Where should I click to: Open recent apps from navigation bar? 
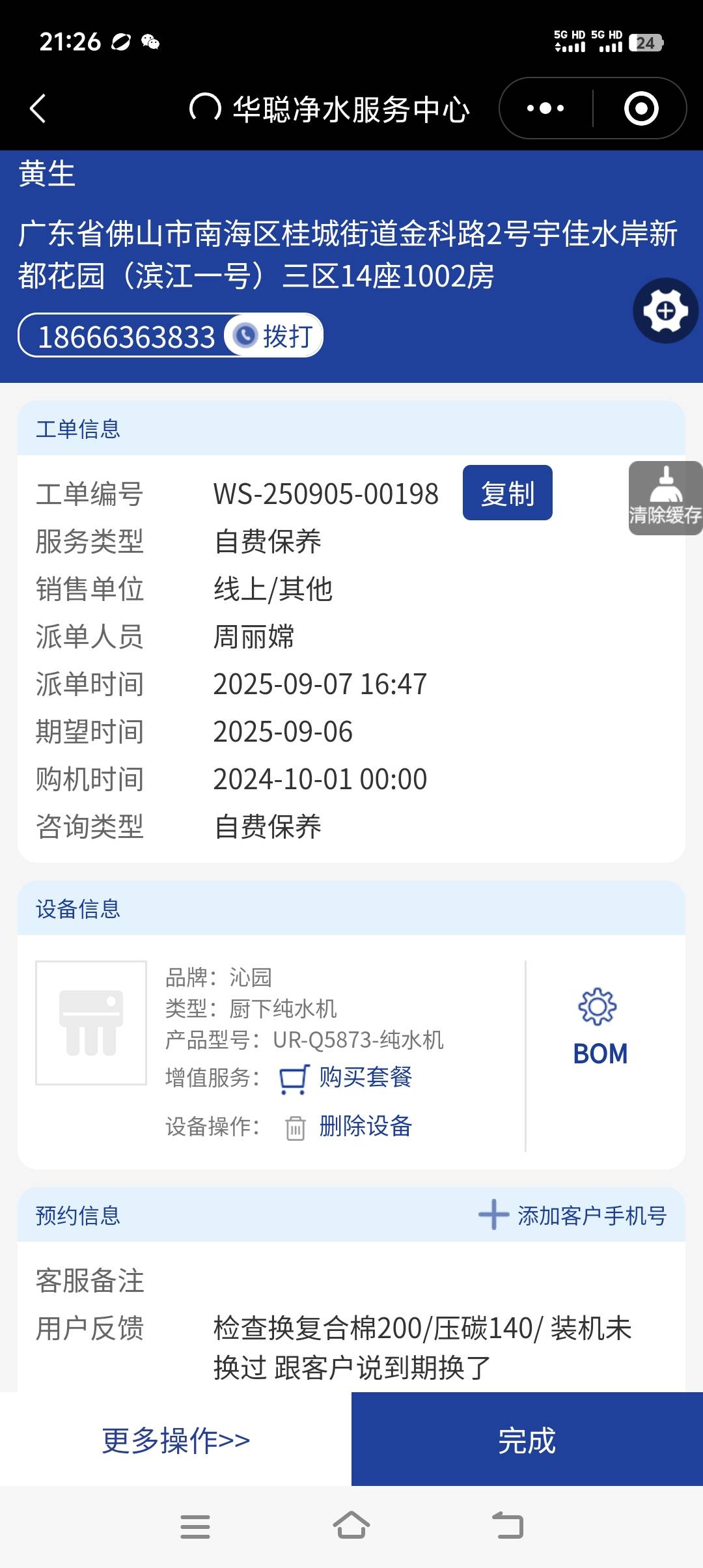195,1526
